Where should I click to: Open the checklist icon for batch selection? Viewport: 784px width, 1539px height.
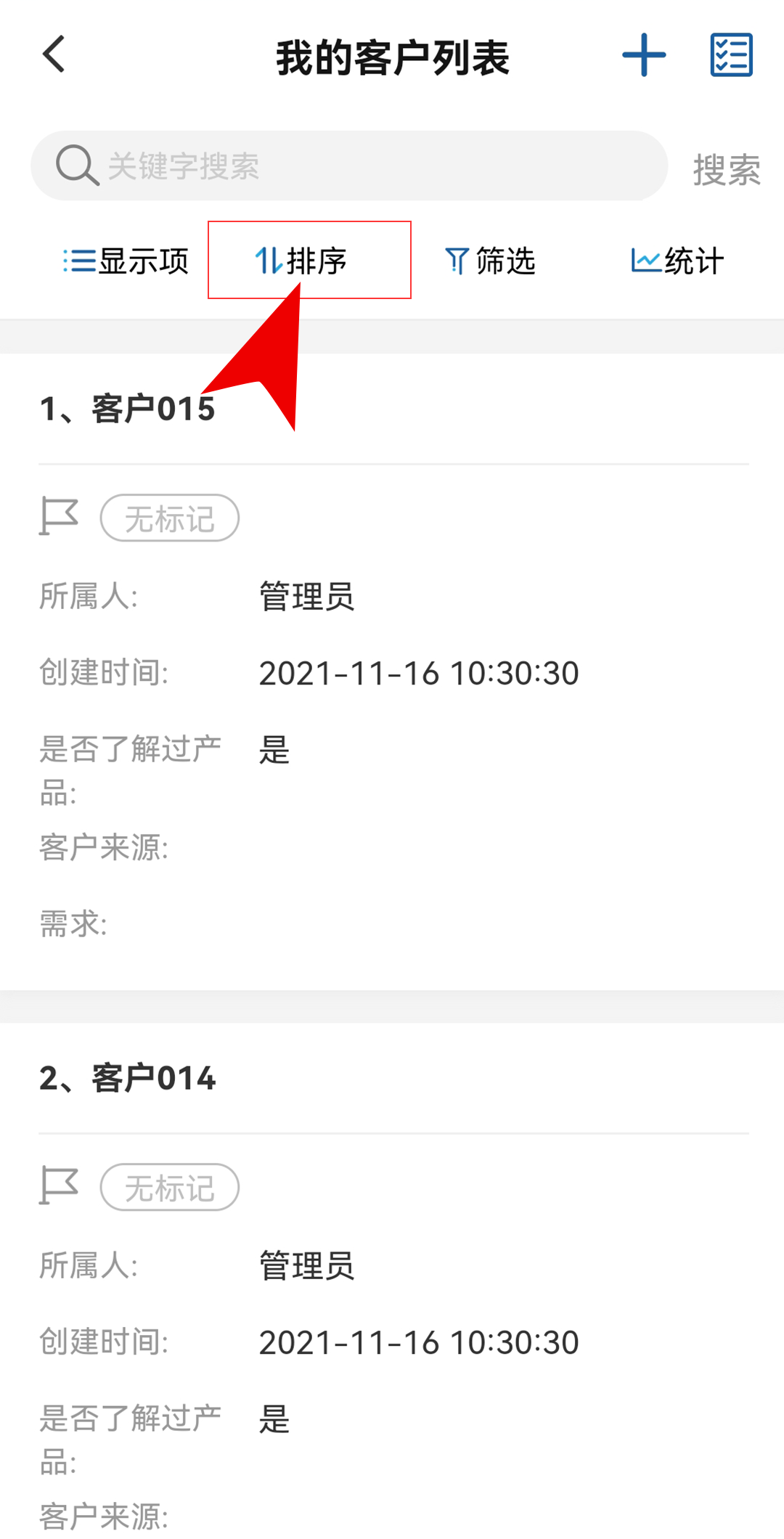click(x=731, y=55)
